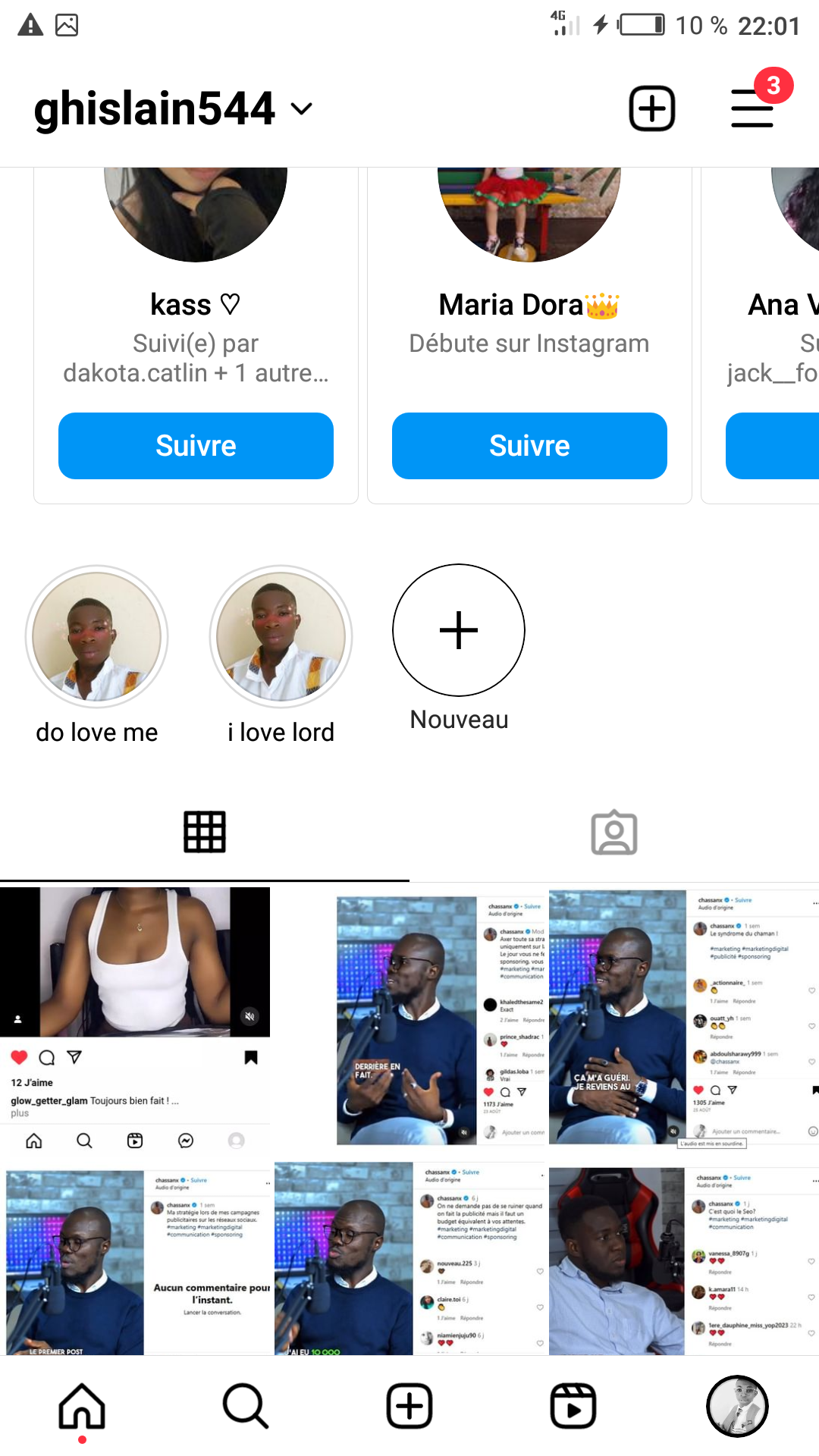Follow kass with the Suivre button
The height and width of the screenshot is (1456, 819).
(196, 446)
